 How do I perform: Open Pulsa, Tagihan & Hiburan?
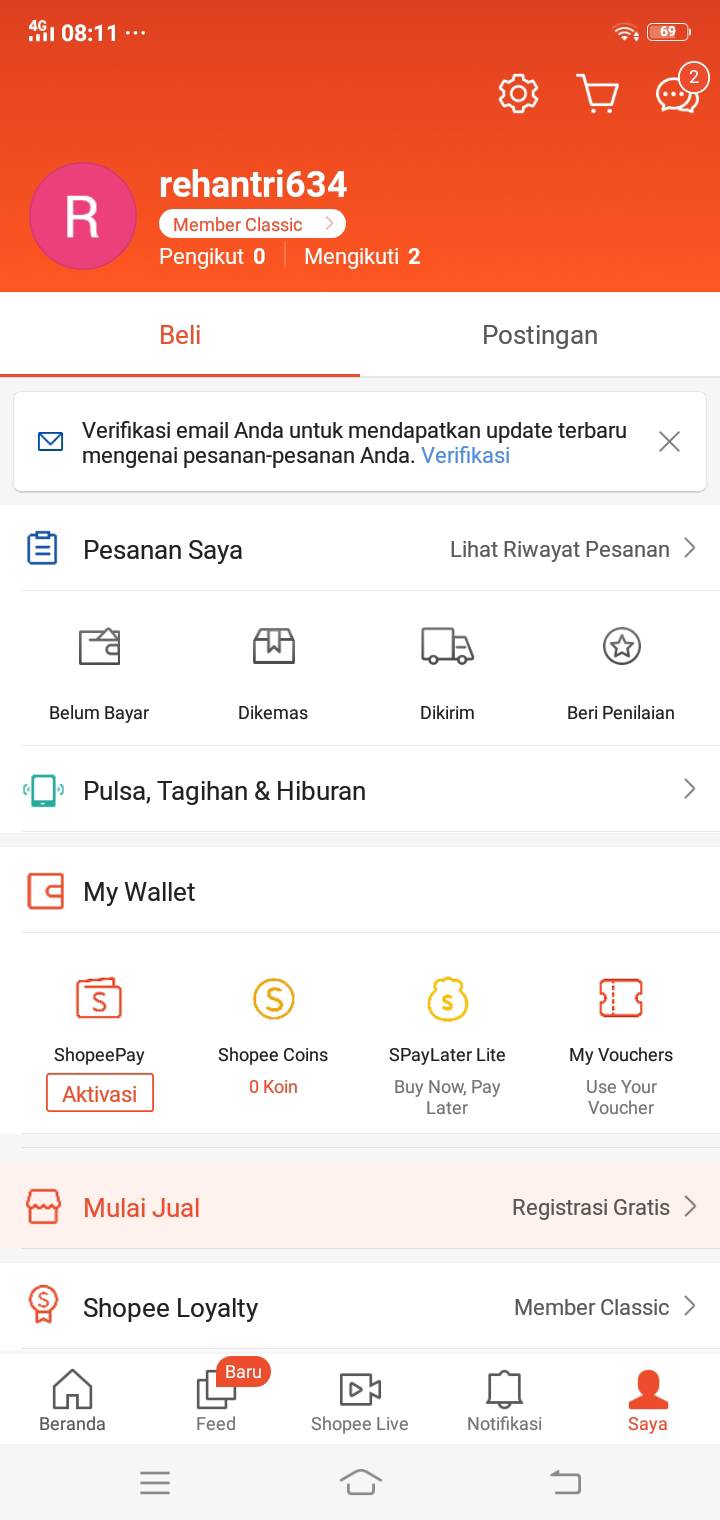(360, 790)
